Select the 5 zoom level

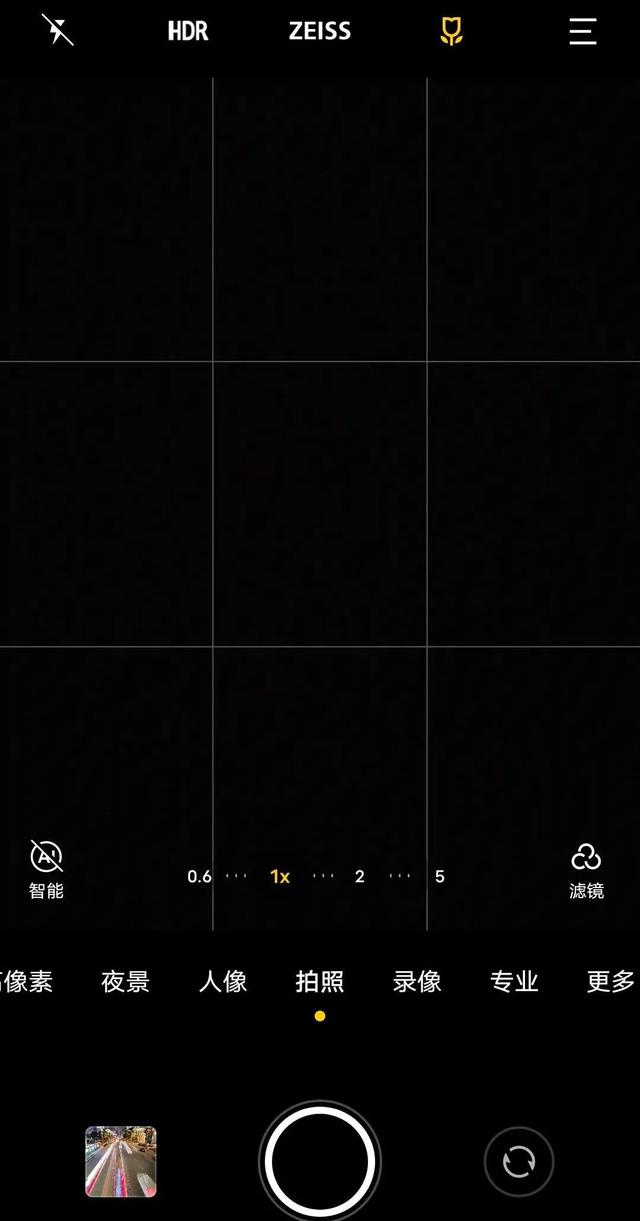[439, 876]
